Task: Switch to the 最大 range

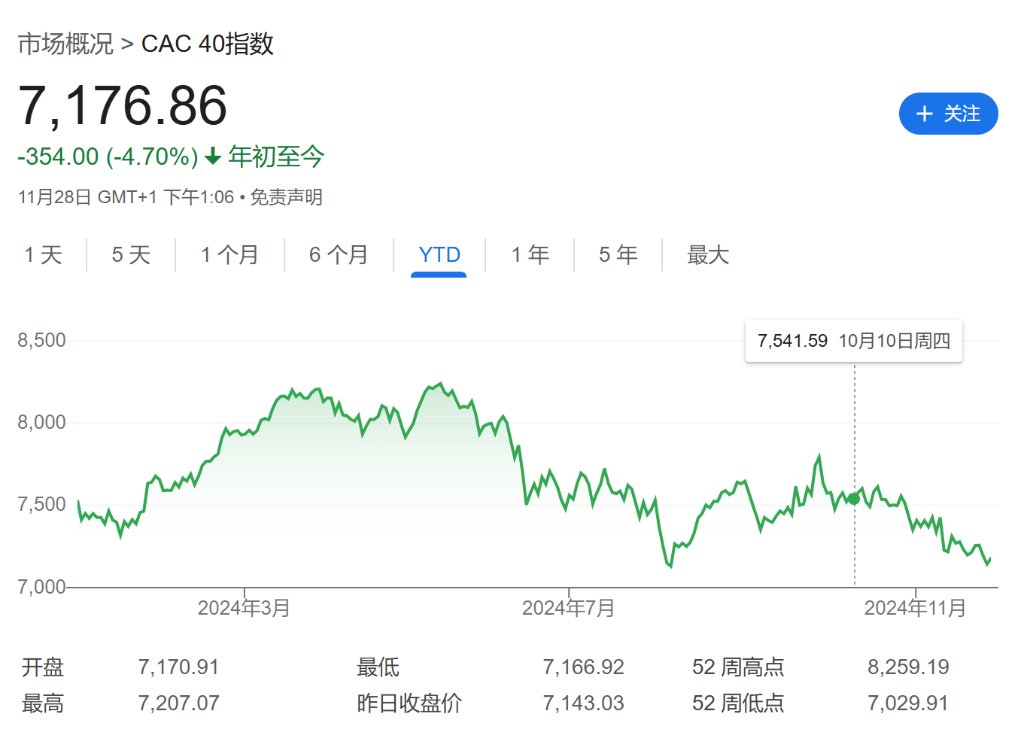Action: pyautogui.click(x=708, y=255)
